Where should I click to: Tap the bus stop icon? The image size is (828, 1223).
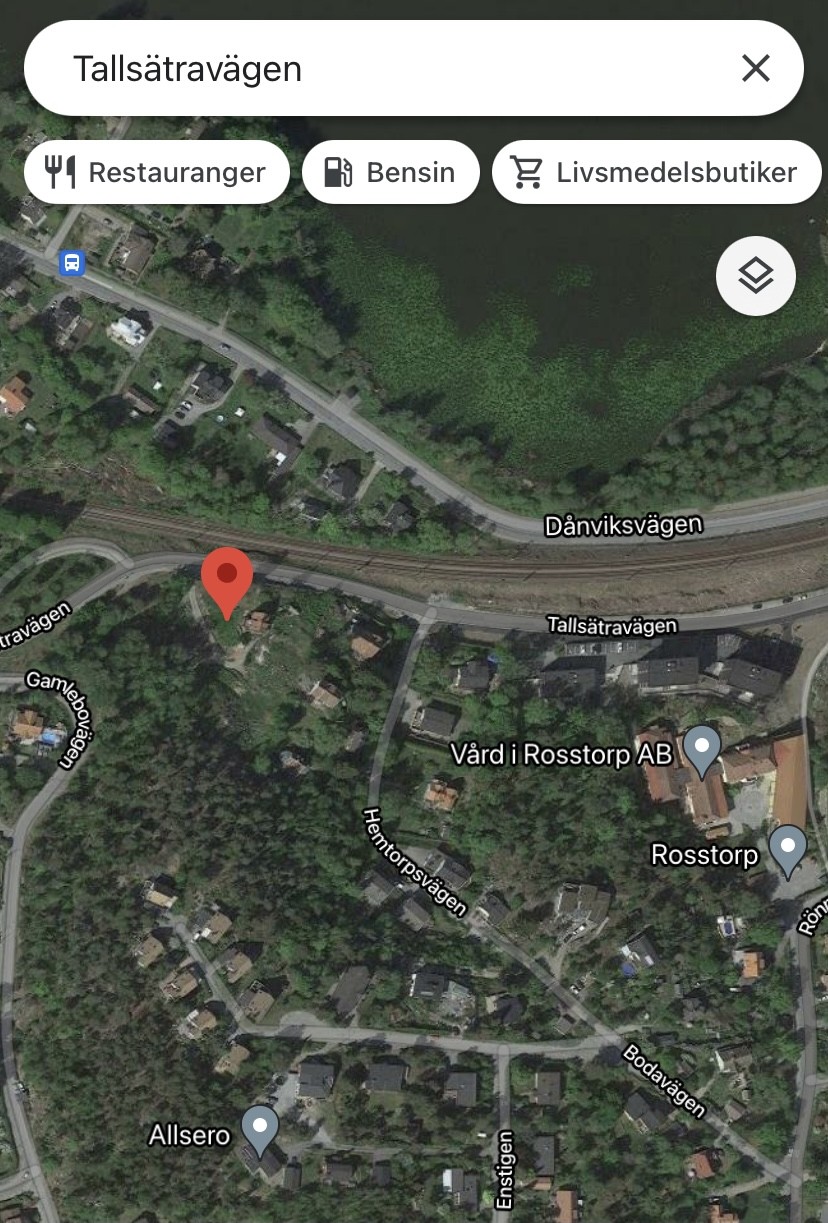72,263
